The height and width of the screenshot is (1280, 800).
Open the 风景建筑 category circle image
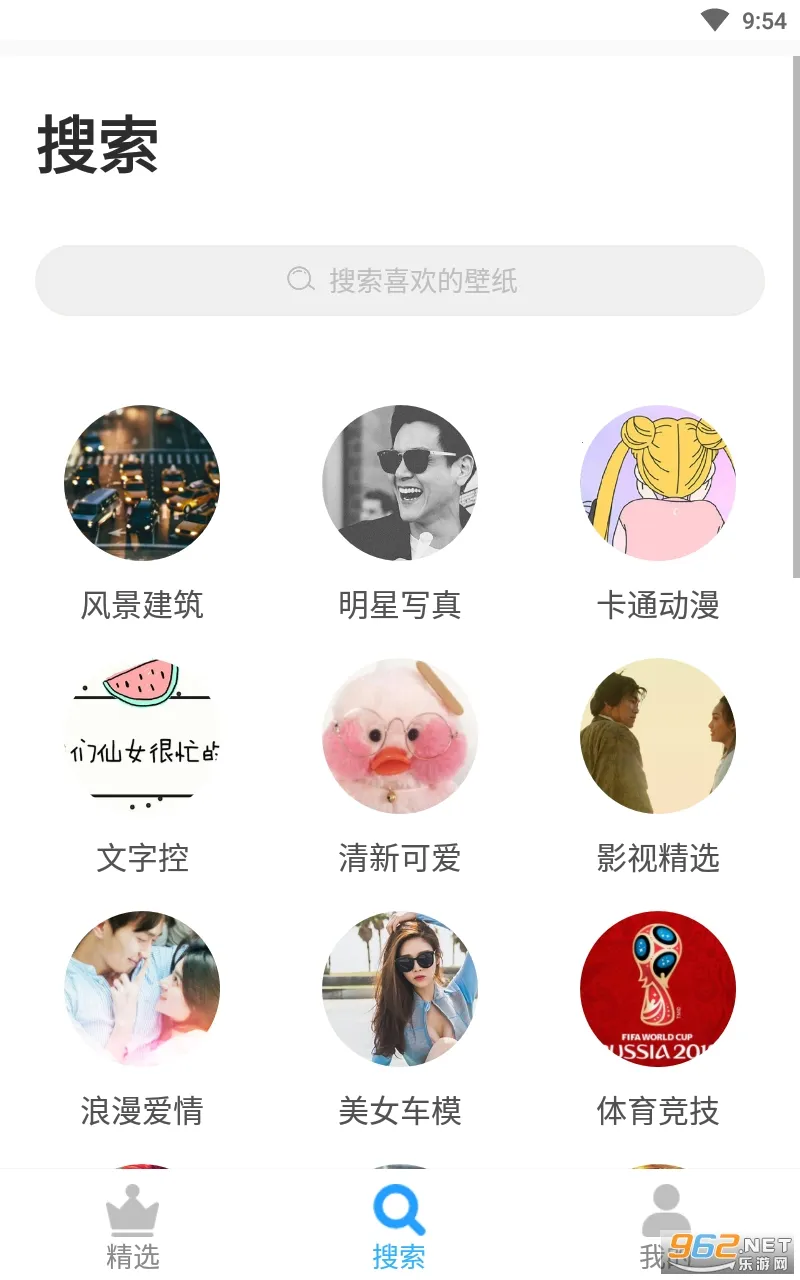(141, 483)
